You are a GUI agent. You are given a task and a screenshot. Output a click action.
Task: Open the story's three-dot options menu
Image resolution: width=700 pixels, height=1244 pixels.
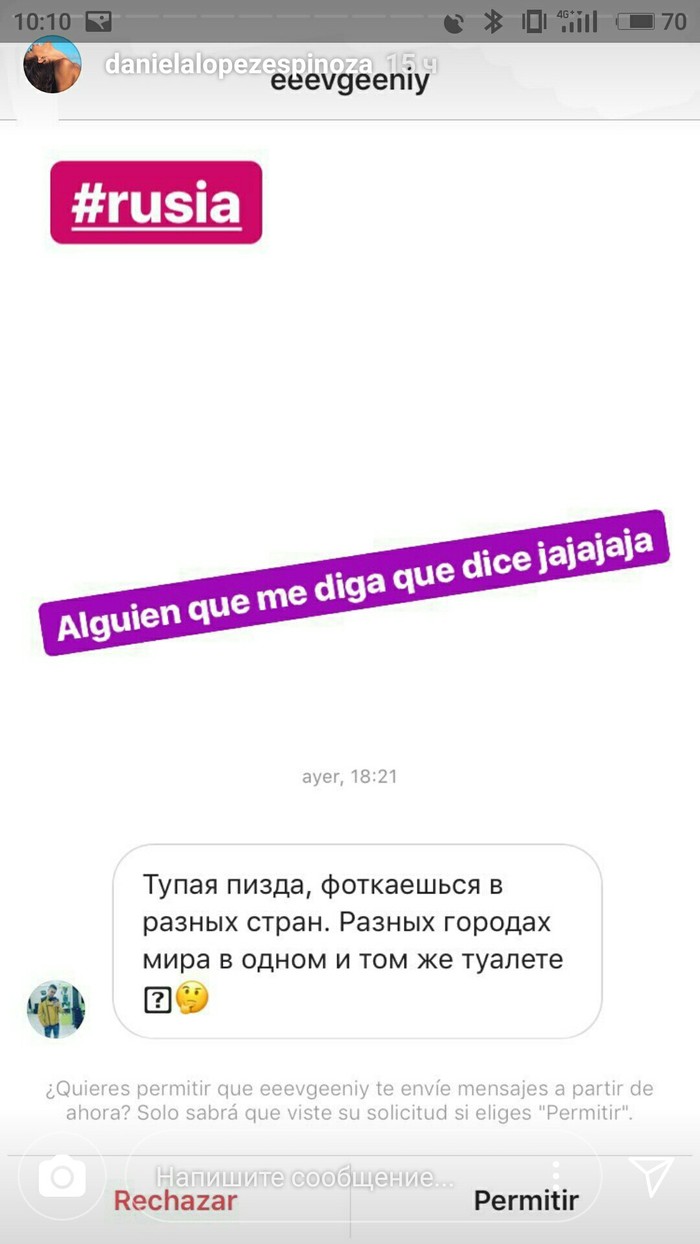(x=556, y=1177)
